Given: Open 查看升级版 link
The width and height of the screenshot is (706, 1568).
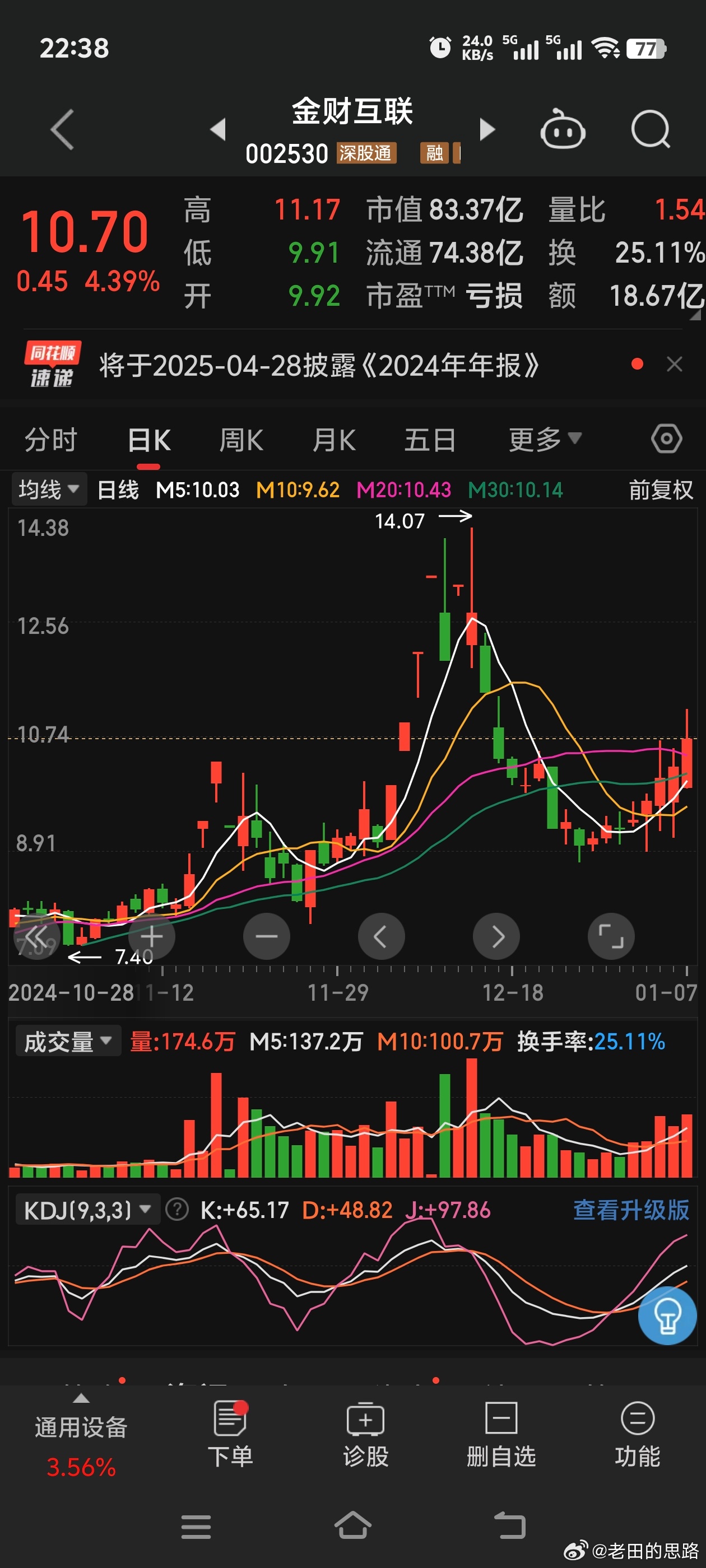Looking at the screenshot, I should (x=630, y=1210).
